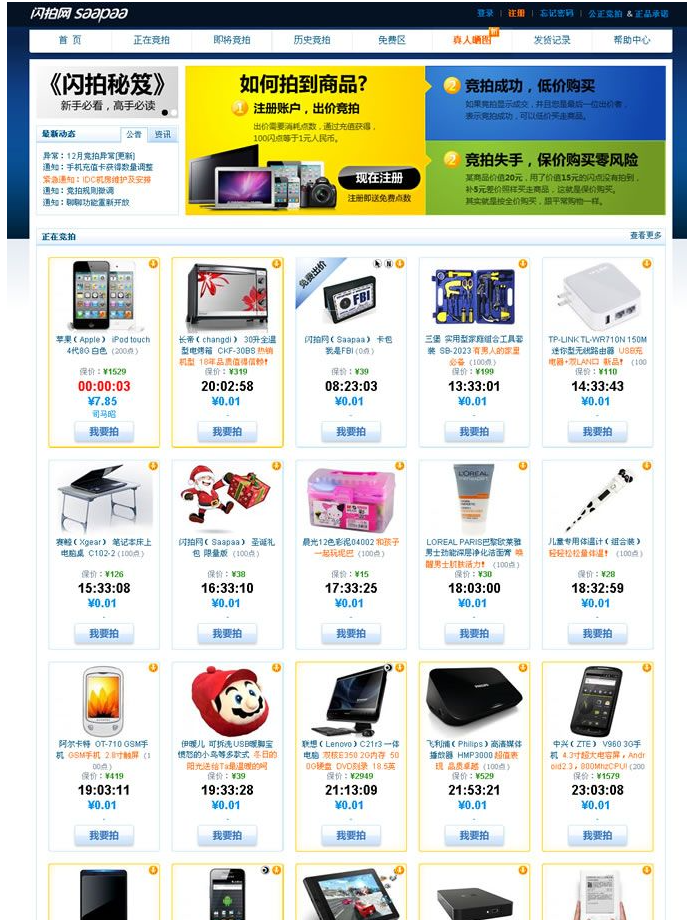Open the 注册 sign-up link
The image size is (699, 920).
[x=516, y=13]
